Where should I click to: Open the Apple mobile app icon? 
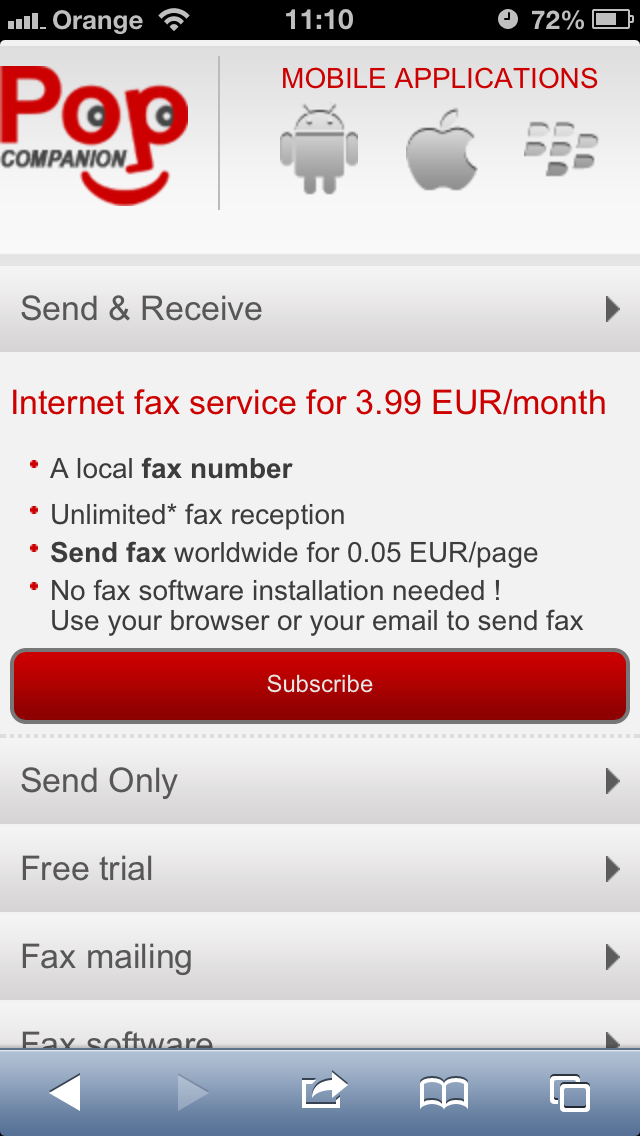(441, 149)
